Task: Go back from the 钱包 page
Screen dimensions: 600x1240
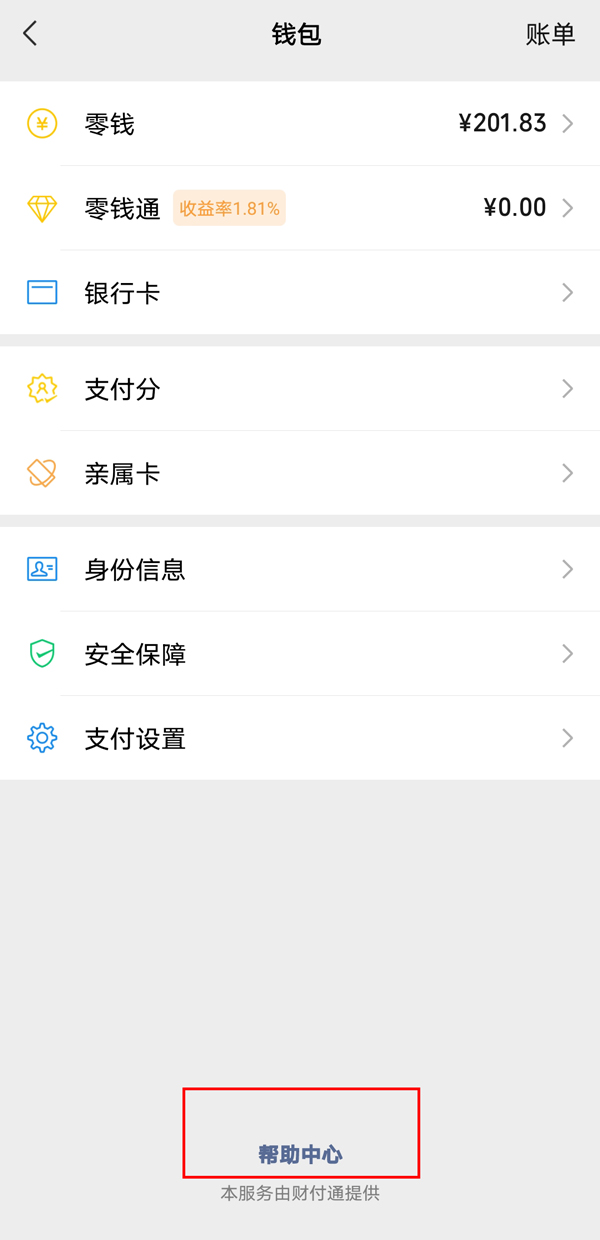Action: click(30, 34)
